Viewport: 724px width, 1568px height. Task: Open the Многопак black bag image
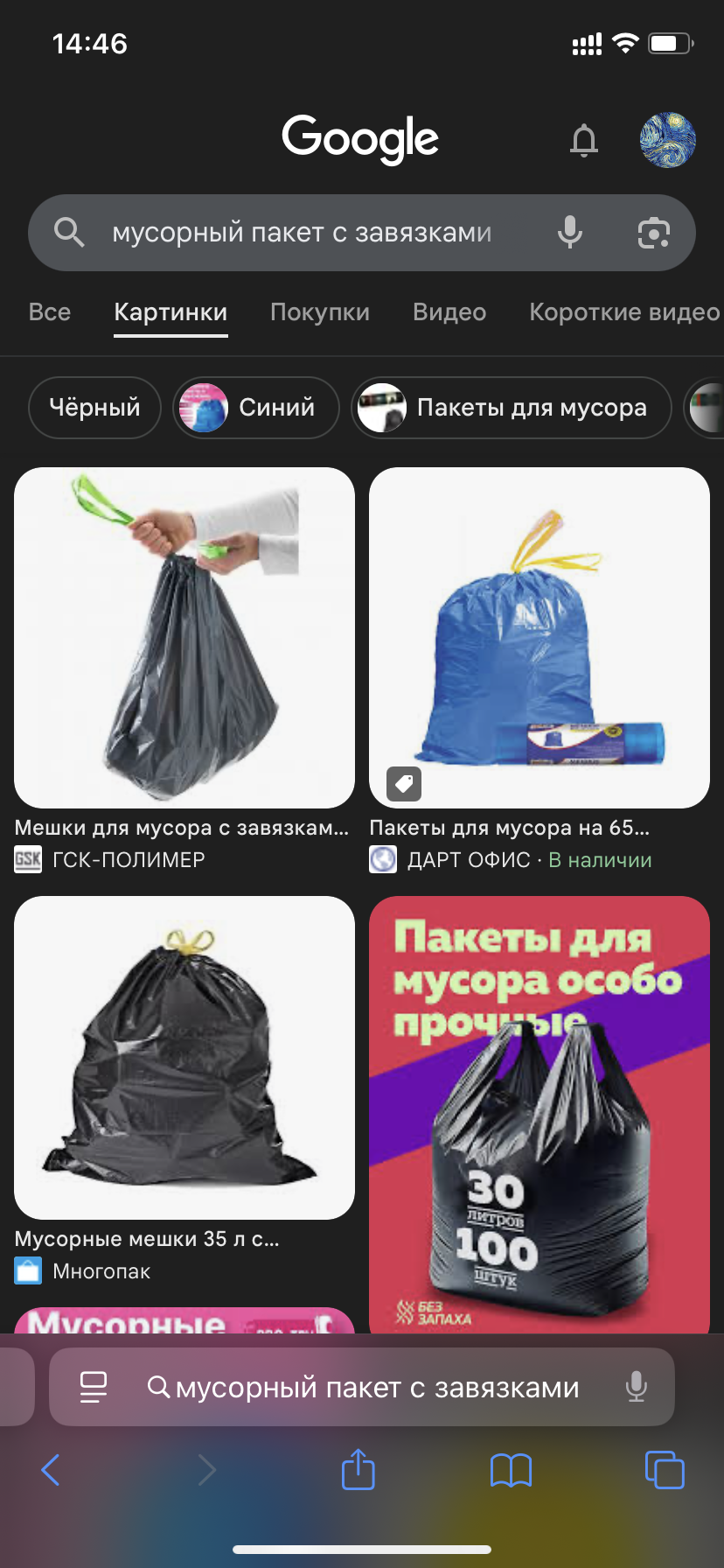point(184,1057)
